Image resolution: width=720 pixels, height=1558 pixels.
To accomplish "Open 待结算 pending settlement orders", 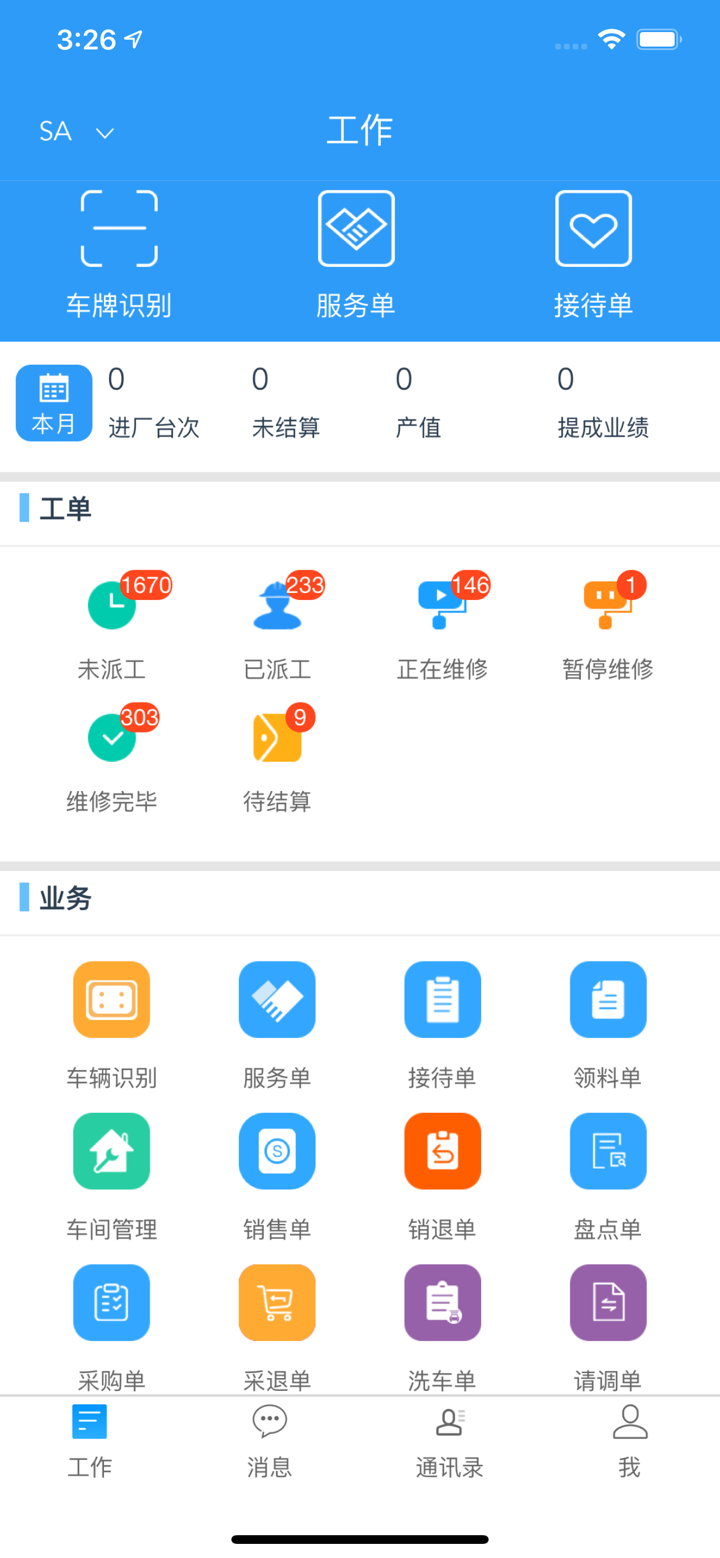I will (x=277, y=752).
